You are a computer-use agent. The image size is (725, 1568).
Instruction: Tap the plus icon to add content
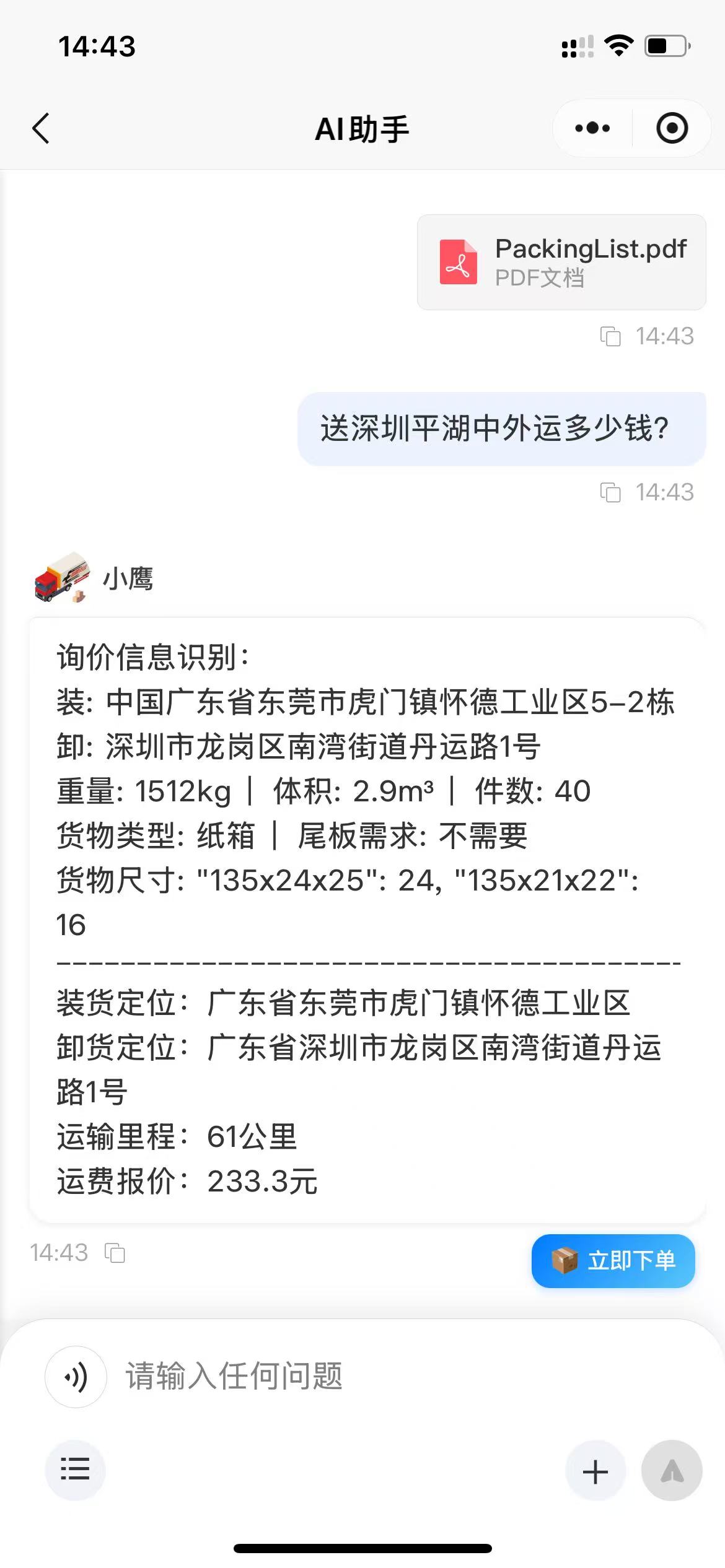coord(595,1471)
